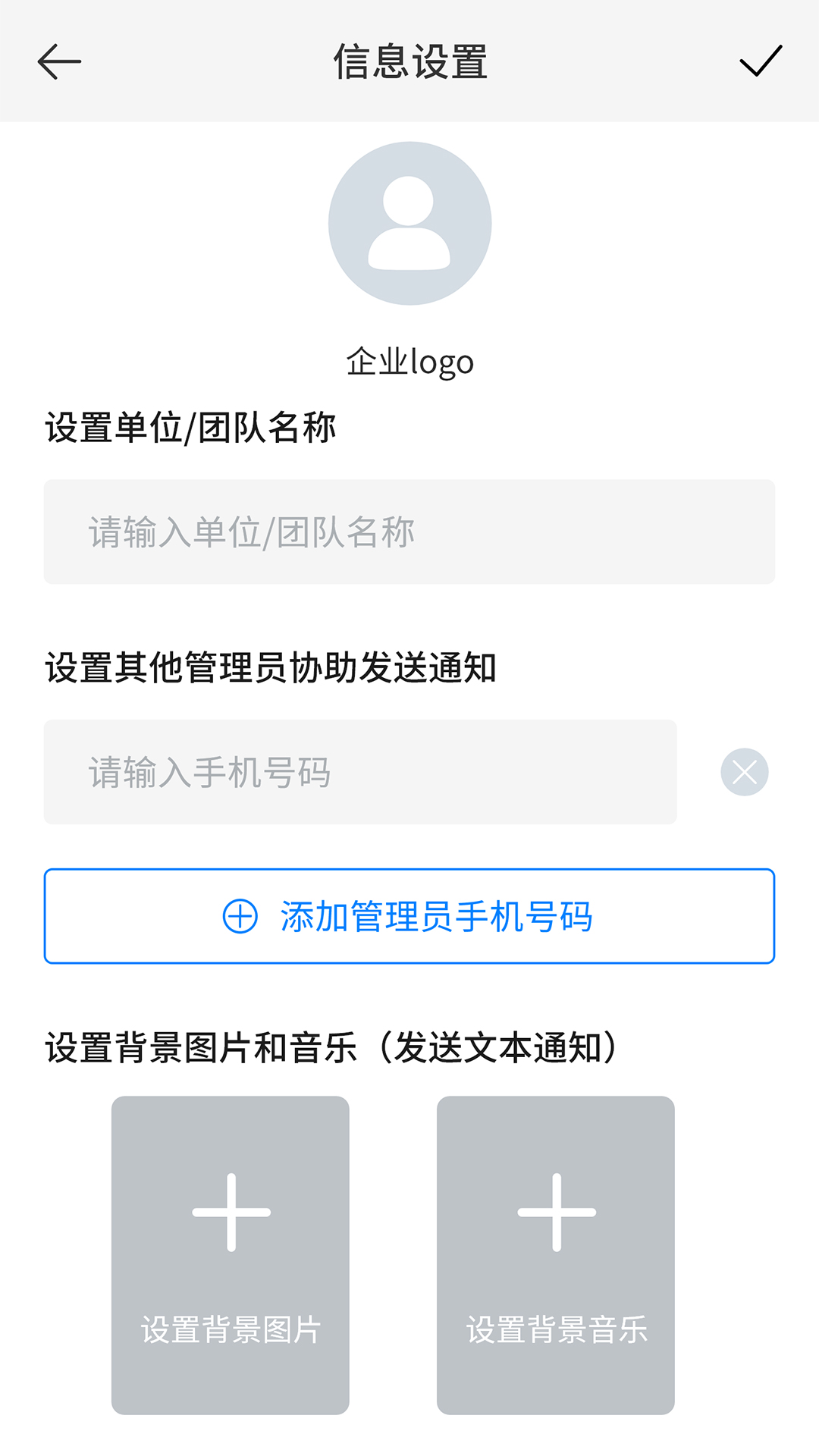The height and width of the screenshot is (1456, 819).
Task: Go back using the arrow icon
Action: tap(59, 61)
